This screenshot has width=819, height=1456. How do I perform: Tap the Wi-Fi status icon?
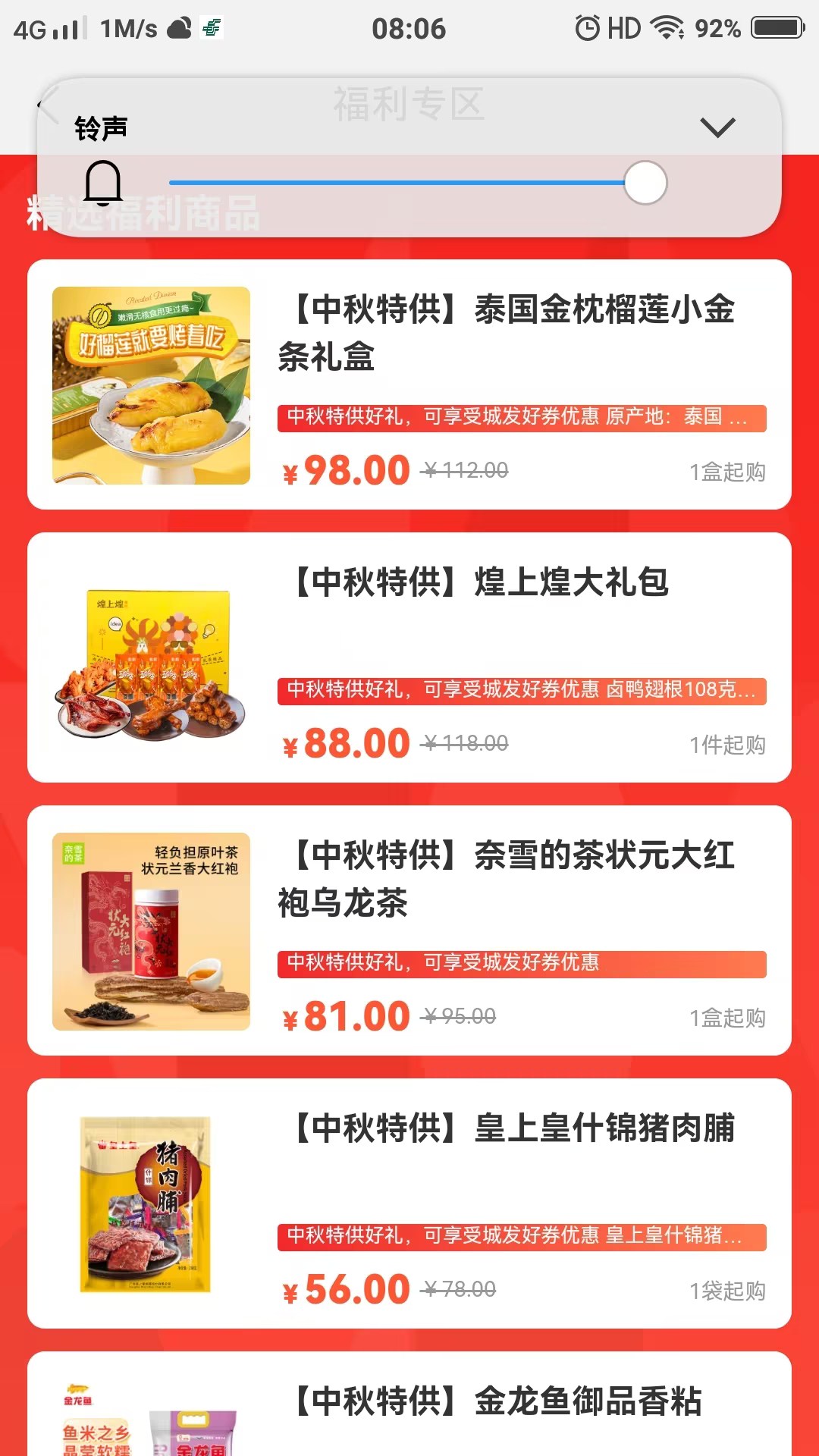pyautogui.click(x=666, y=27)
